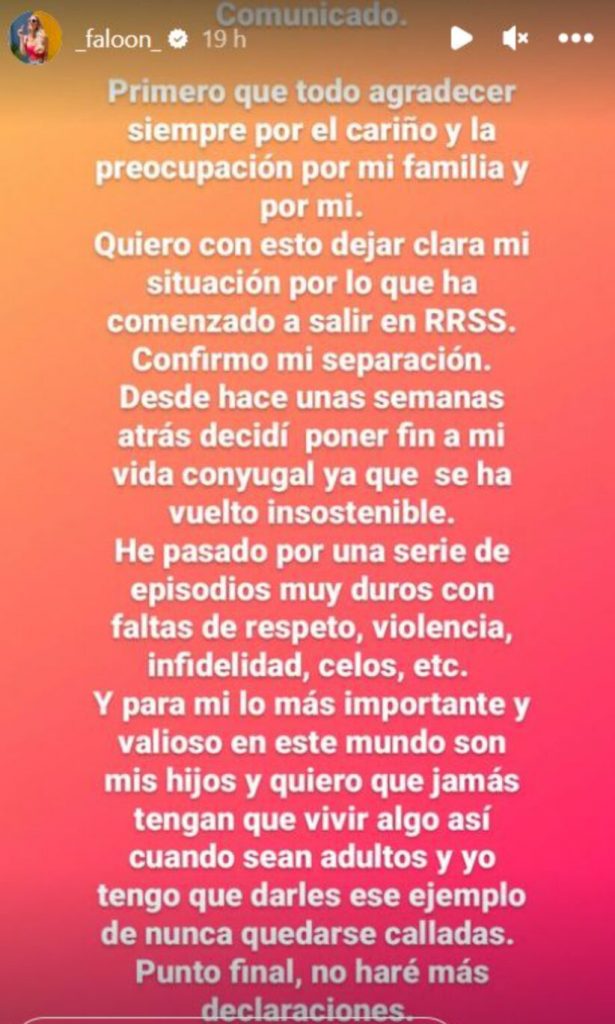
Task: Unmute the story audio
Action: [x=516, y=39]
